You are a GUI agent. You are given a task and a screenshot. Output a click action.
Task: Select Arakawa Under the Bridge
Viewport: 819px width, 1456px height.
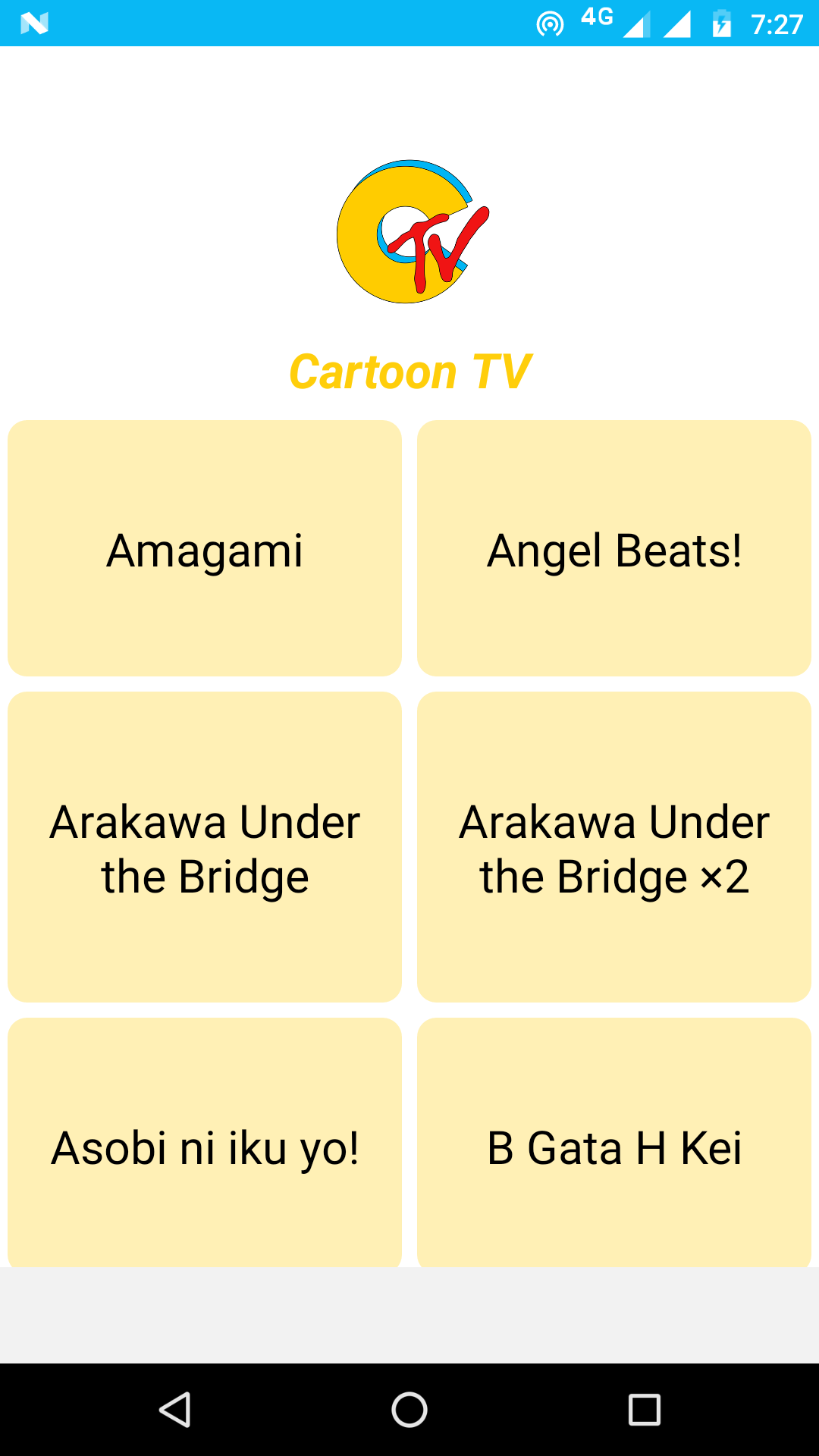coord(205,848)
